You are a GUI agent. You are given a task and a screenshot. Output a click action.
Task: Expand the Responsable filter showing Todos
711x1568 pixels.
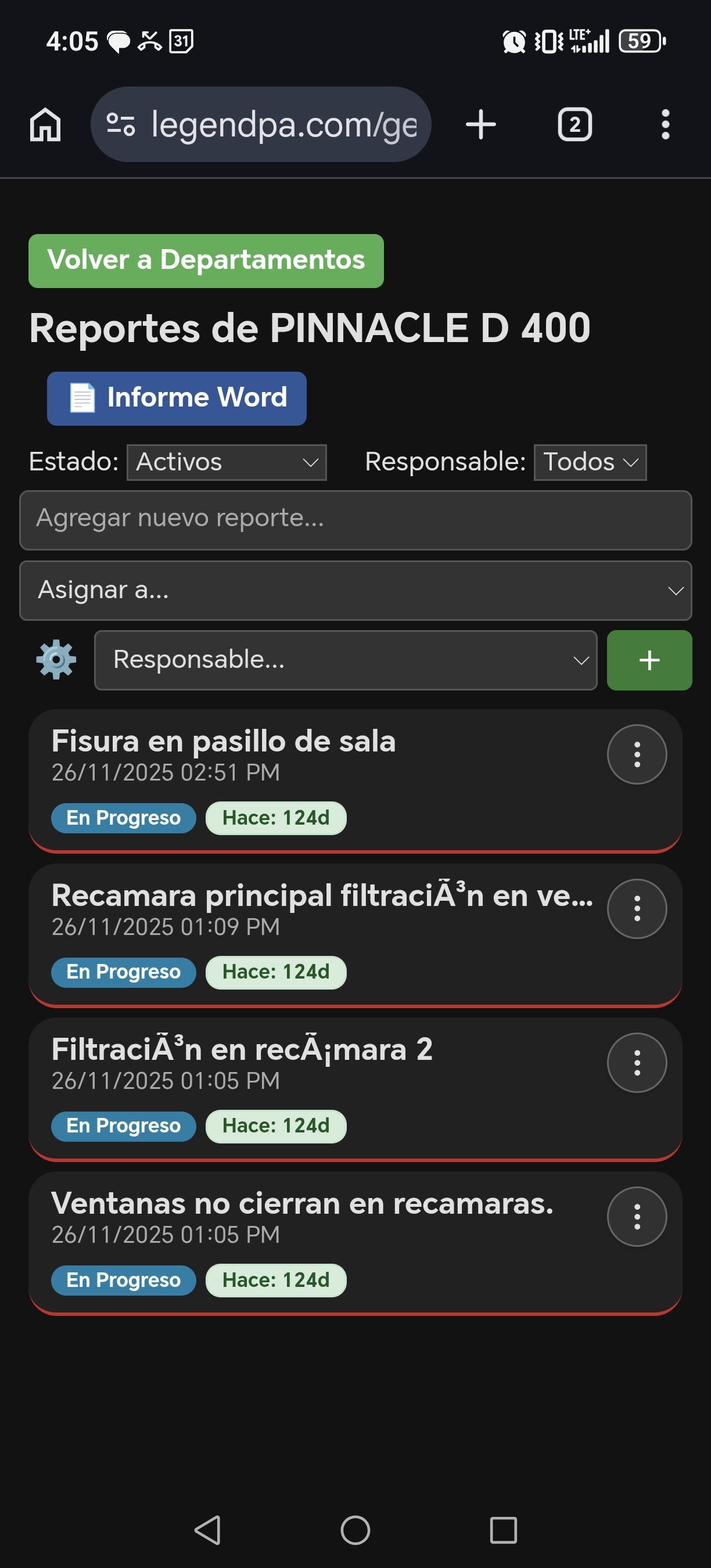coord(590,463)
